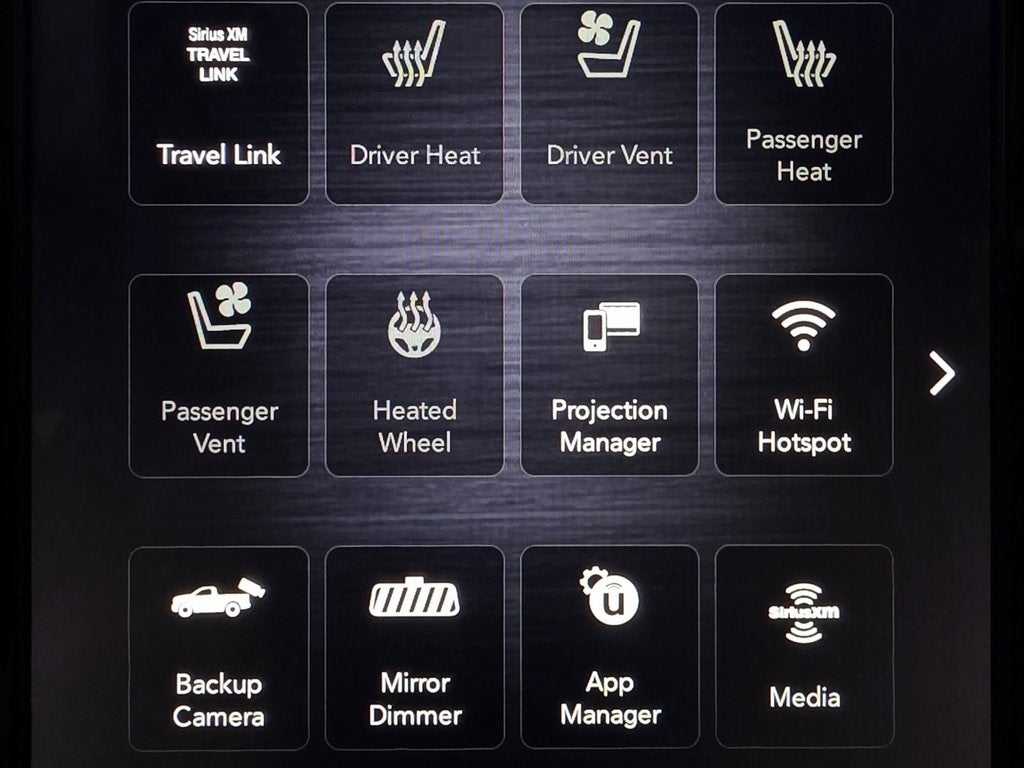Show the Backup Camera view

219,647
